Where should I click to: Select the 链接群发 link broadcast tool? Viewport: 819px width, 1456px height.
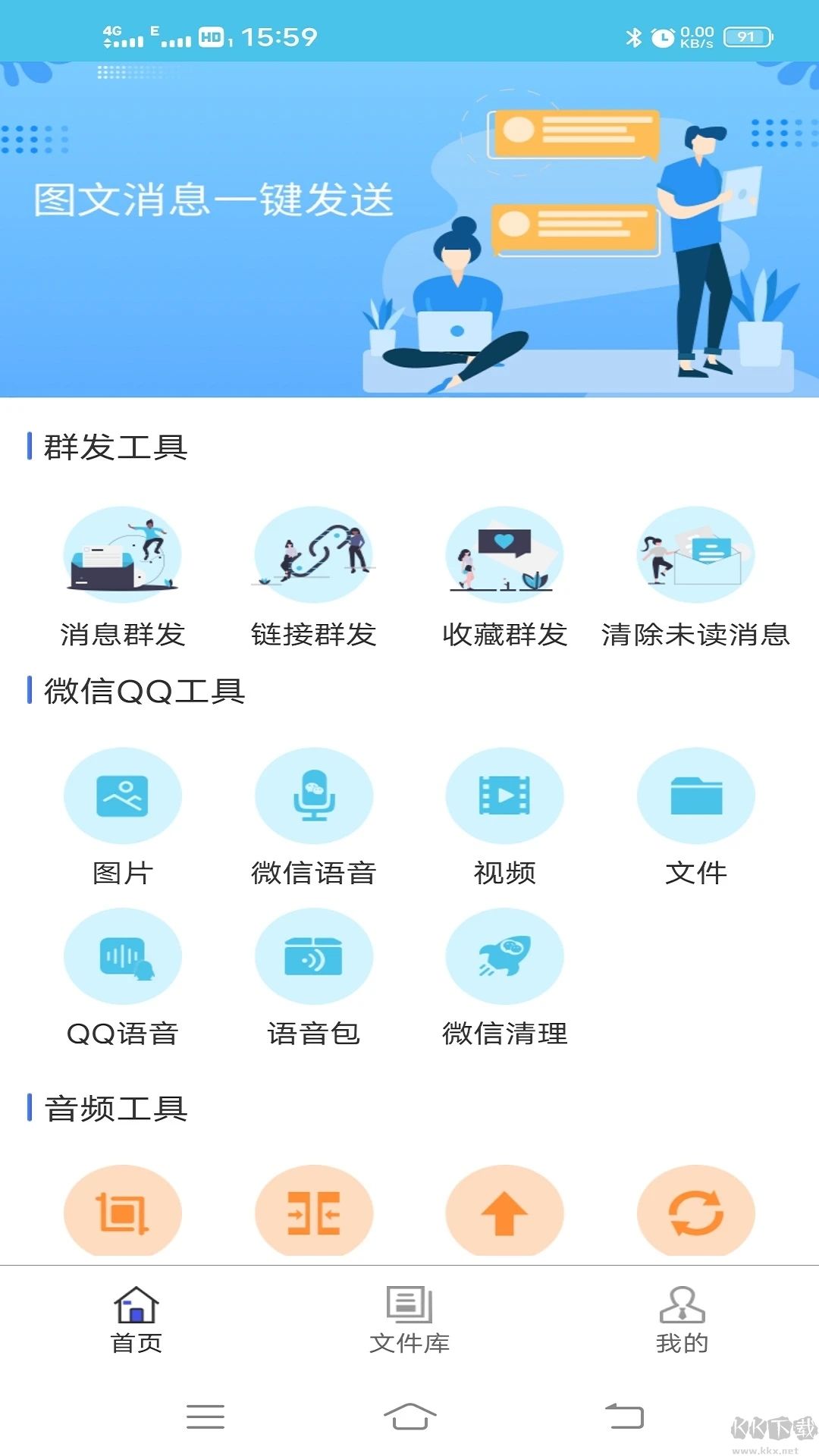coord(313,576)
